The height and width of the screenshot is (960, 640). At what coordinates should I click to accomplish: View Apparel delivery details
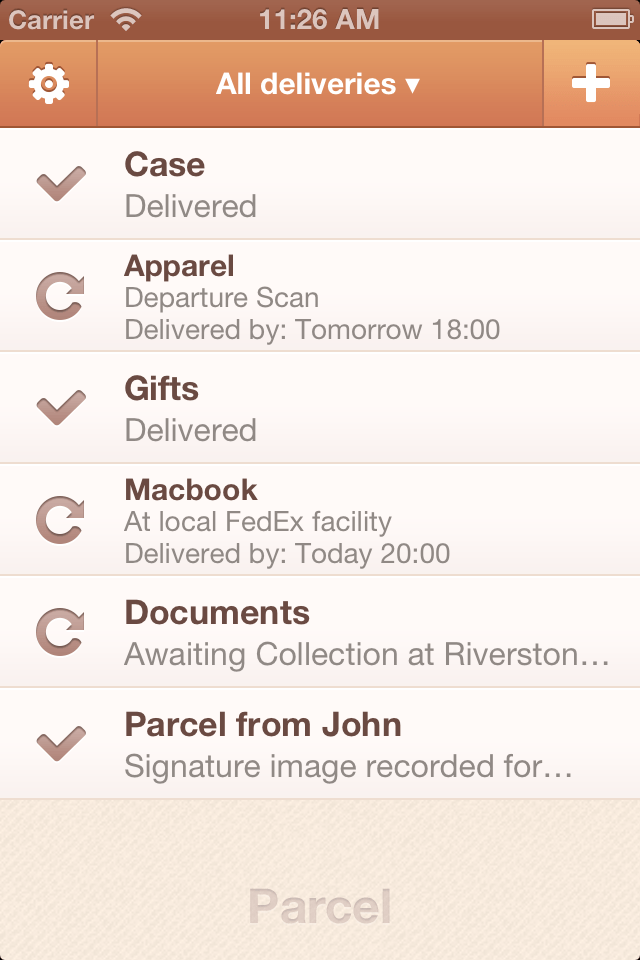tap(320, 297)
